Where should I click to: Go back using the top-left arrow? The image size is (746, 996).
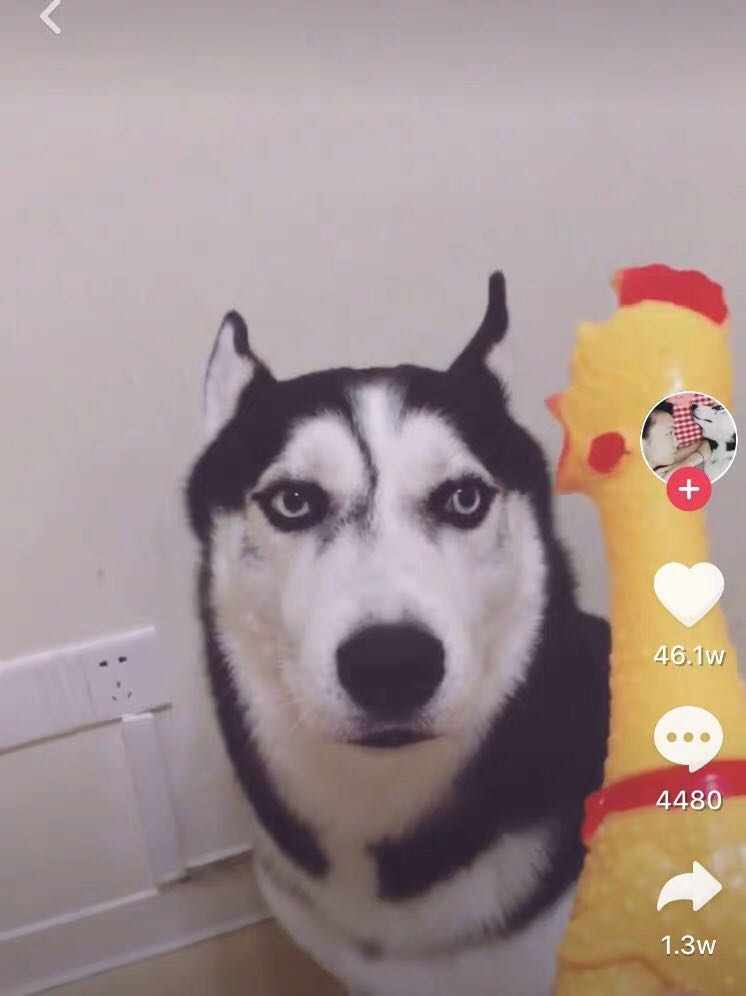50,16
